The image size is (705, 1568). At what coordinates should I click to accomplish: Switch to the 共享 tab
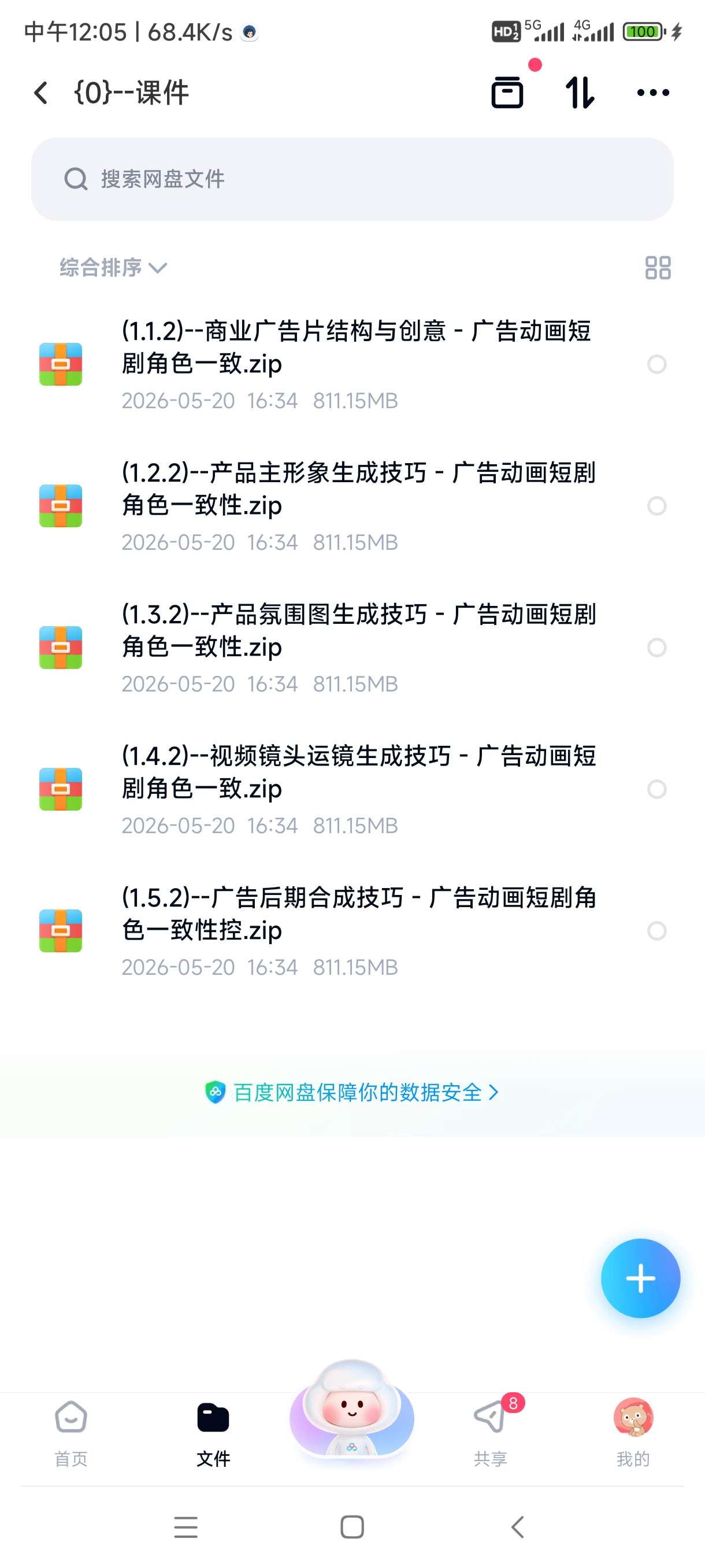(491, 1433)
